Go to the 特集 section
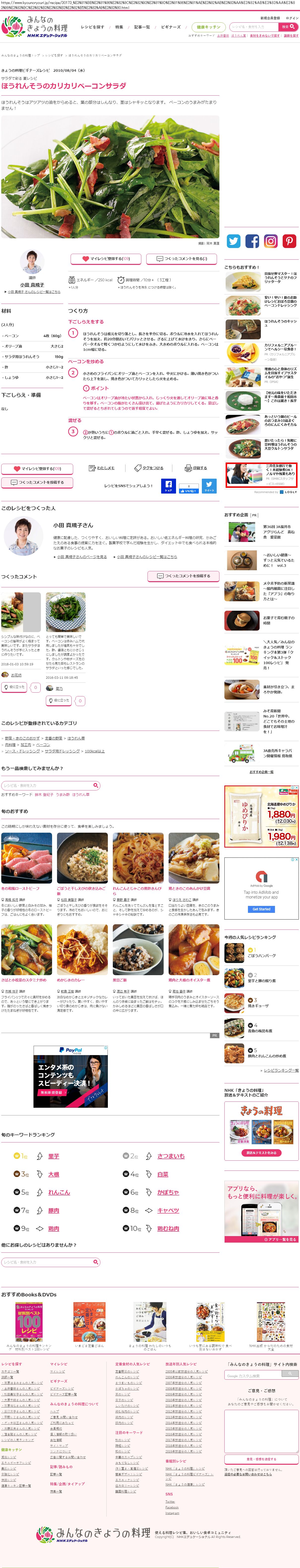This screenshot has width=300, height=1568. point(119,27)
